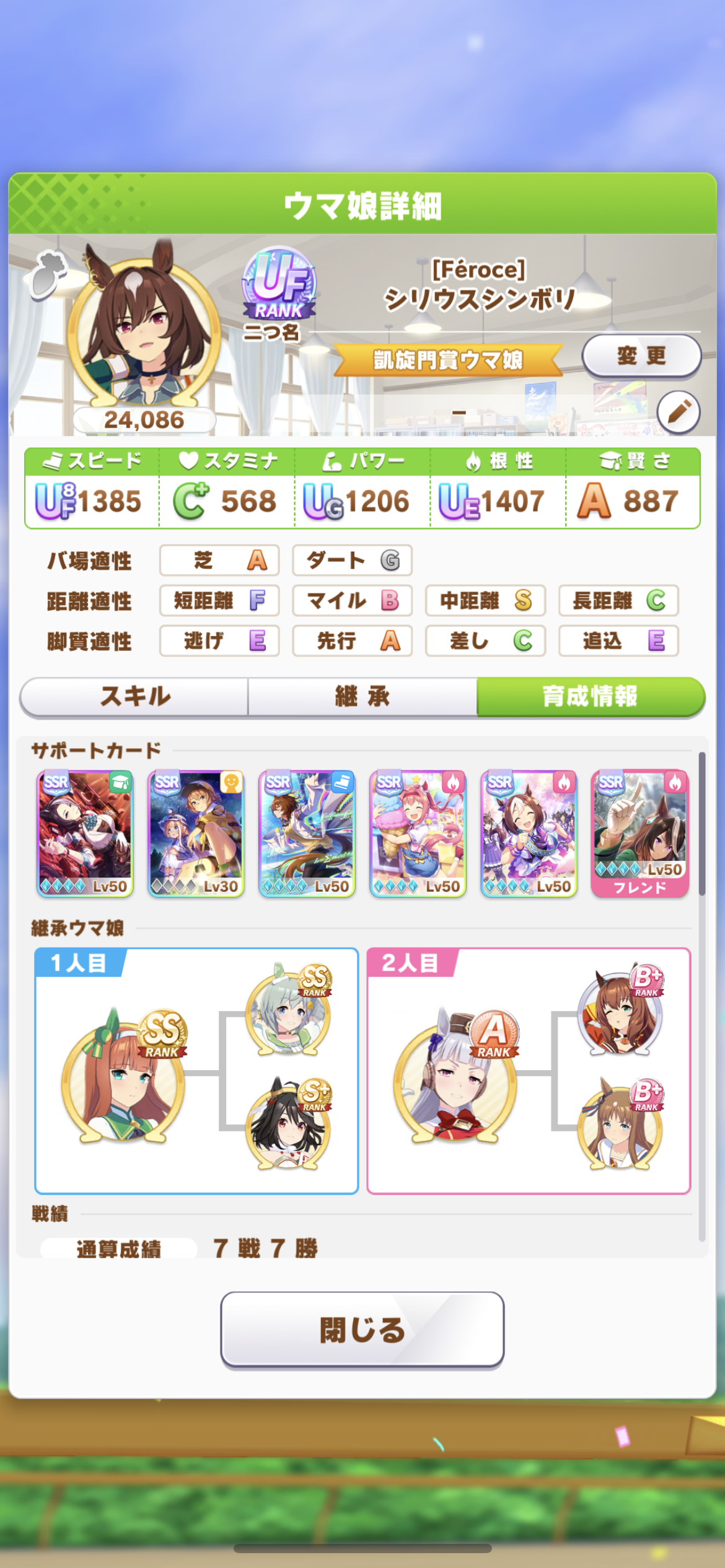The width and height of the screenshot is (725, 1568).
Task: Close the dialog with 閉じる button
Action: point(362,1330)
